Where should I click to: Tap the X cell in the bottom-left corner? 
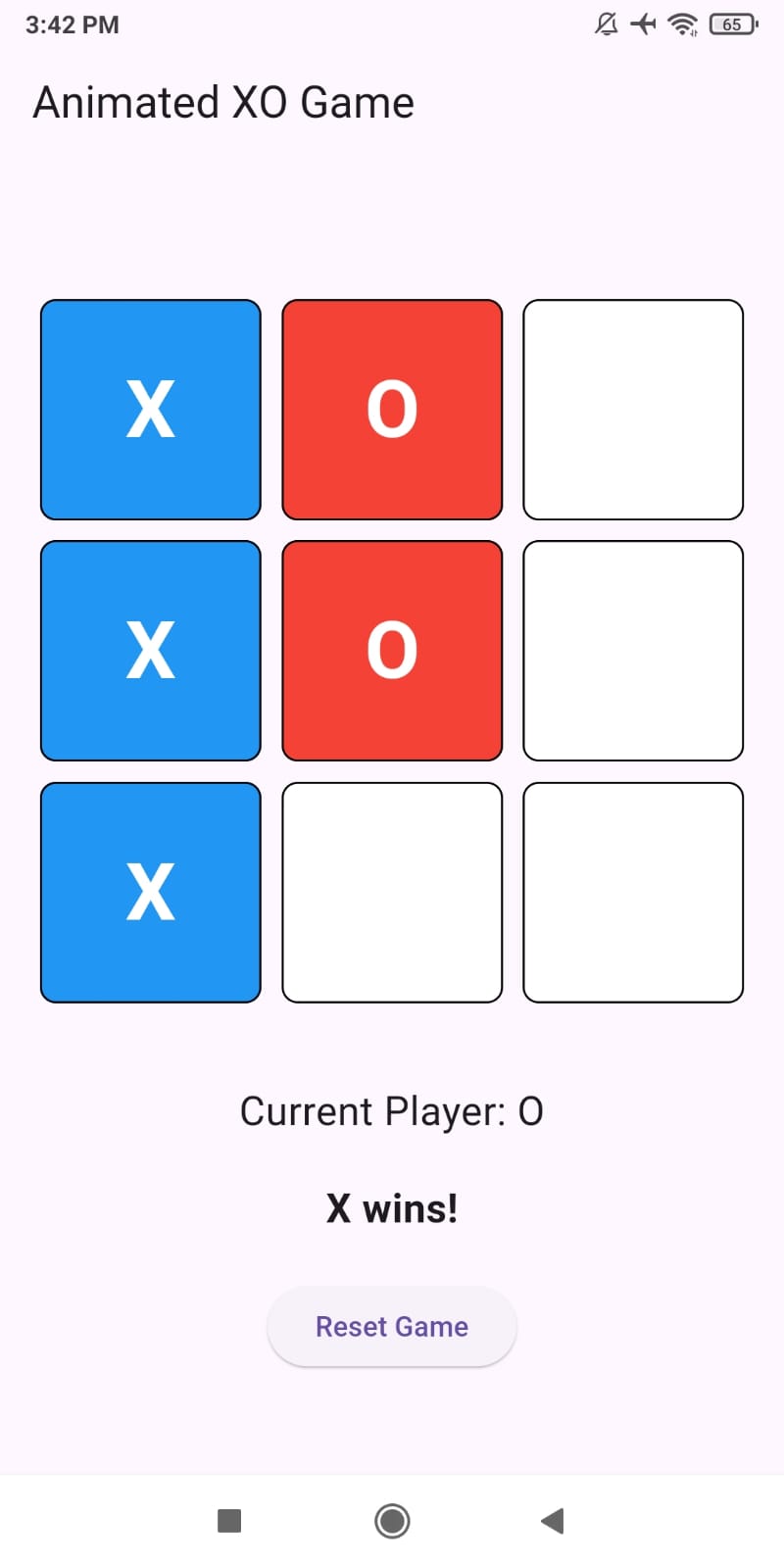151,892
